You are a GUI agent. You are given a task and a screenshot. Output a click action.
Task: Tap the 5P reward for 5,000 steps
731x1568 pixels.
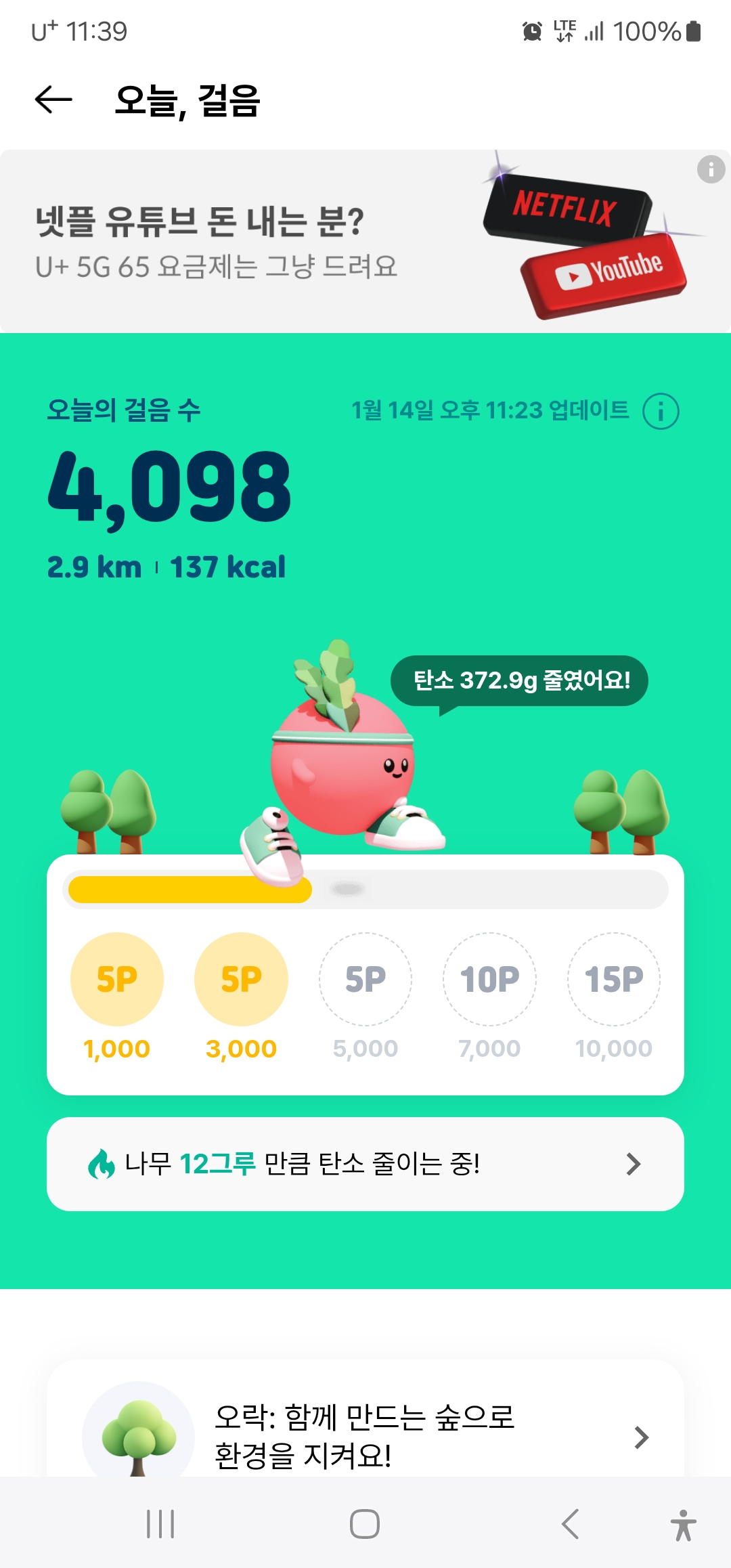pyautogui.click(x=365, y=979)
